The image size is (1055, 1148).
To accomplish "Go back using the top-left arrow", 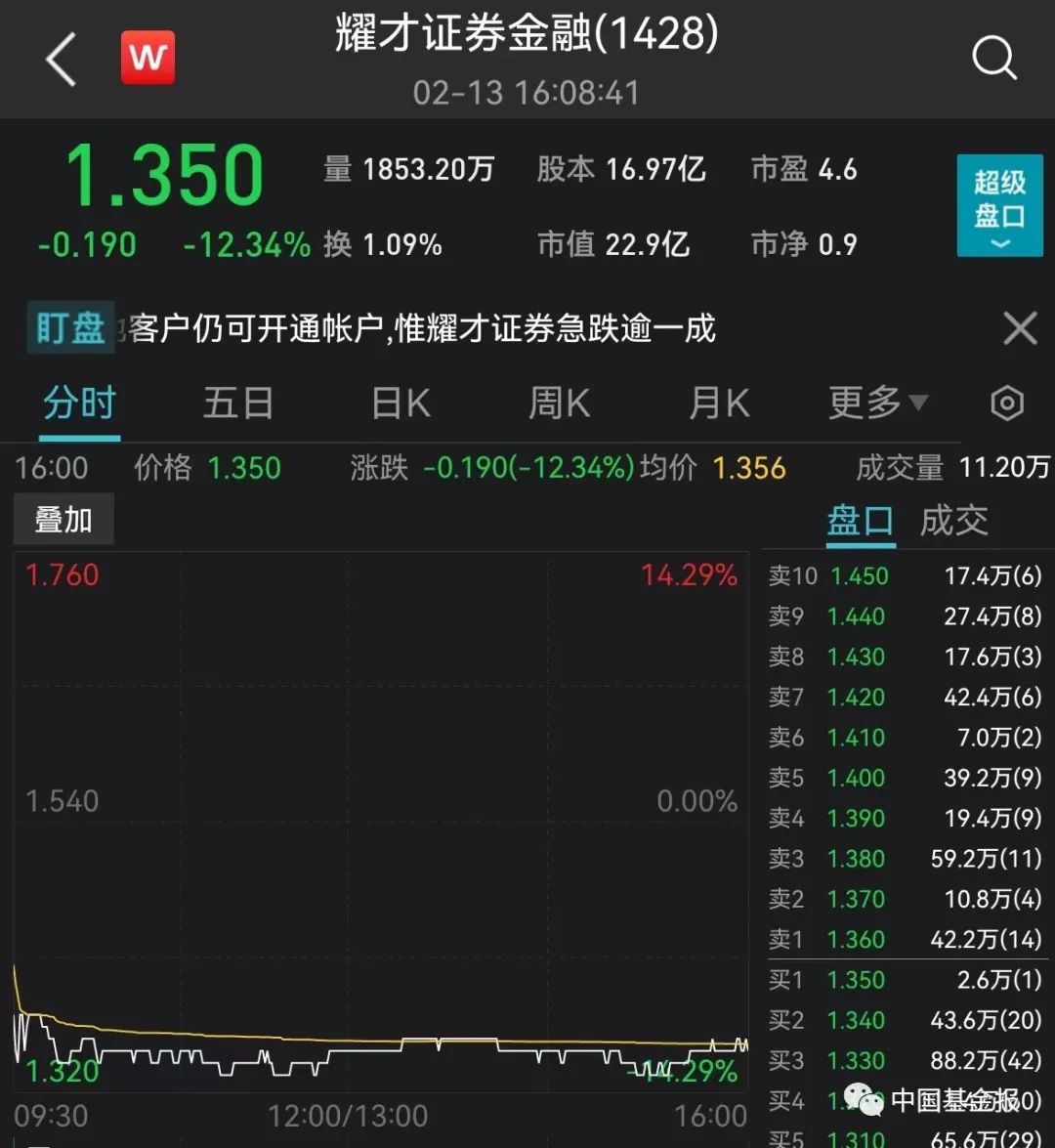I will pos(61,60).
